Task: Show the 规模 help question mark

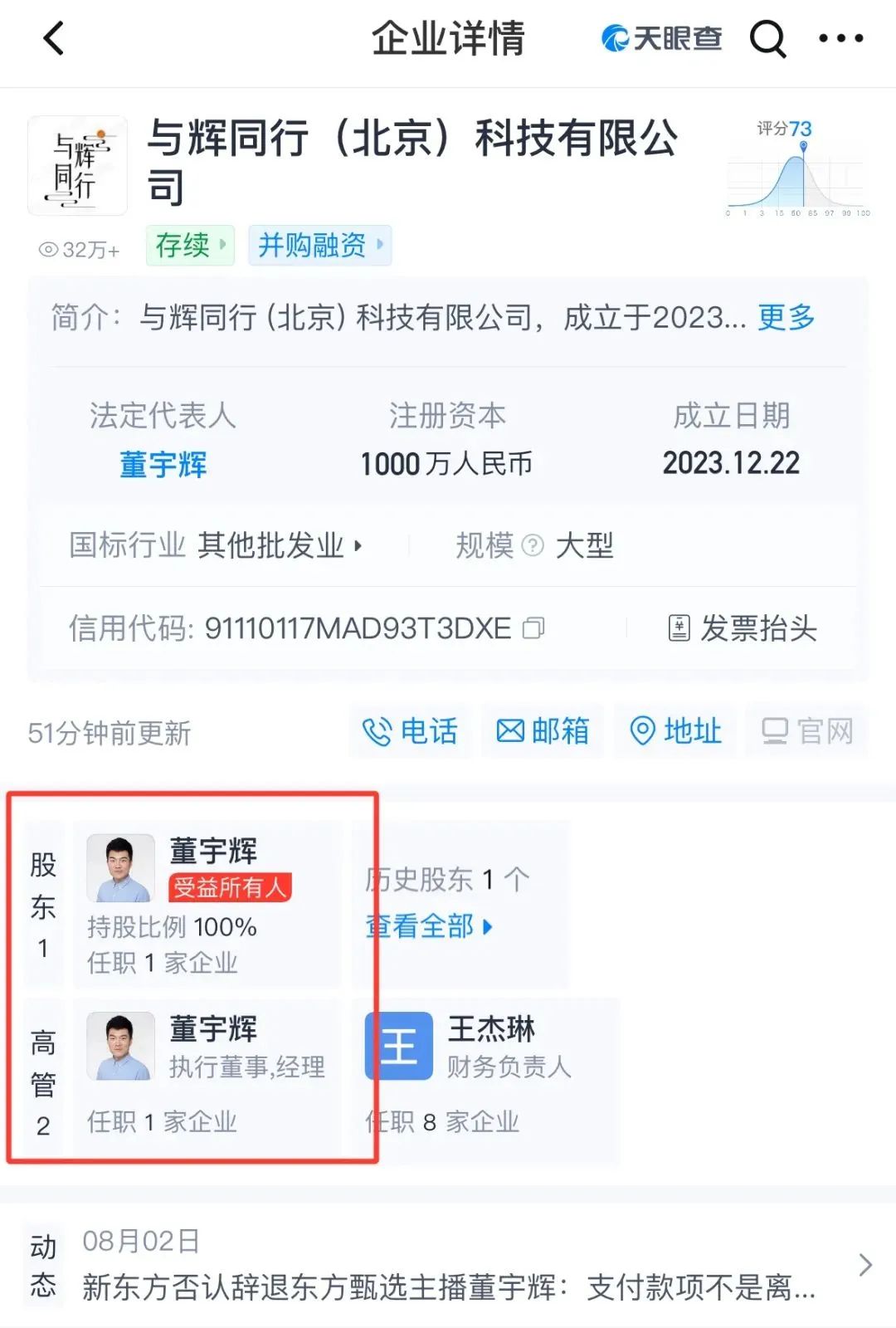Action: coord(533,546)
